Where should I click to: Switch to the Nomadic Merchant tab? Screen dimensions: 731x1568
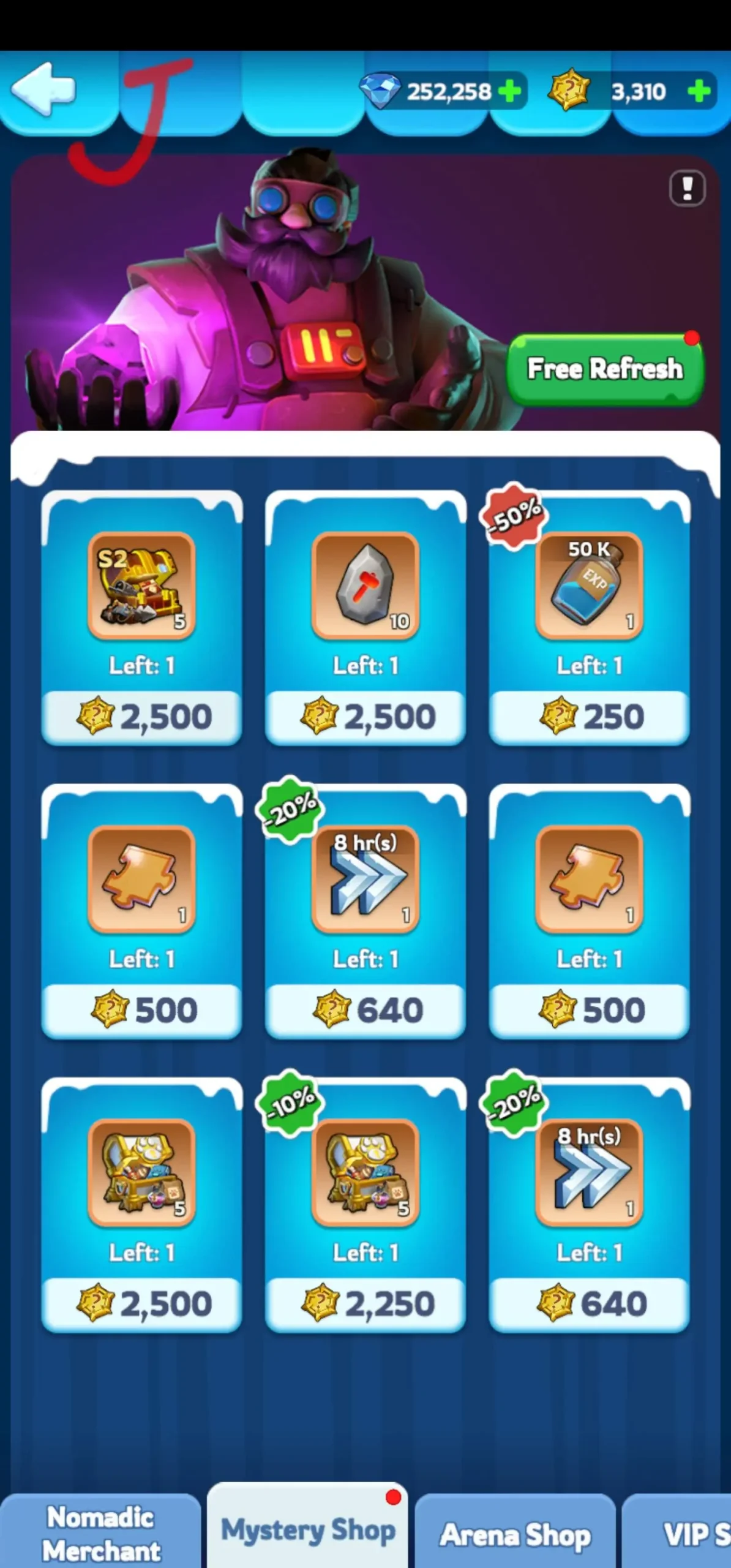[x=101, y=1533]
